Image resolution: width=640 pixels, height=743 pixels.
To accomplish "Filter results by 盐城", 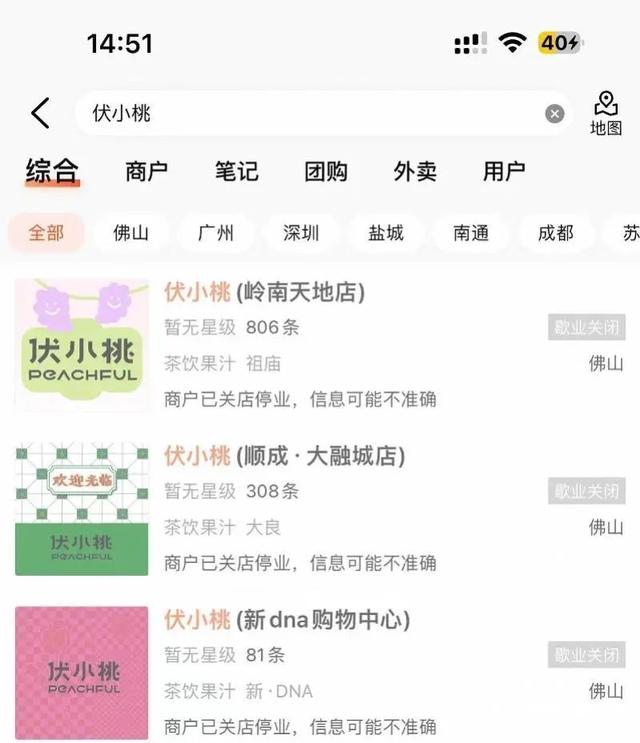I will [x=386, y=233].
